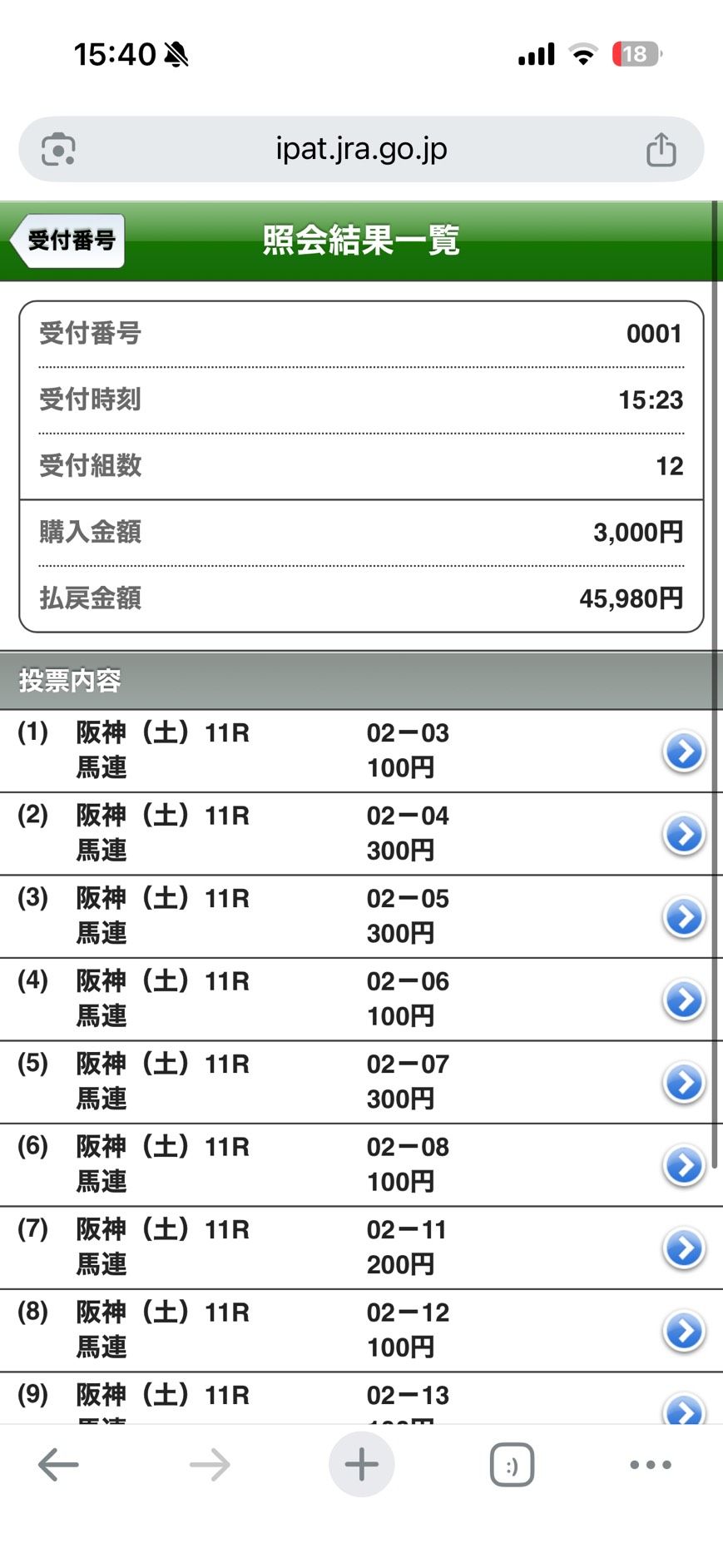Tap the blue arrow for bet (9) 02-13
Screen dimensions: 723x1568
(683, 1412)
